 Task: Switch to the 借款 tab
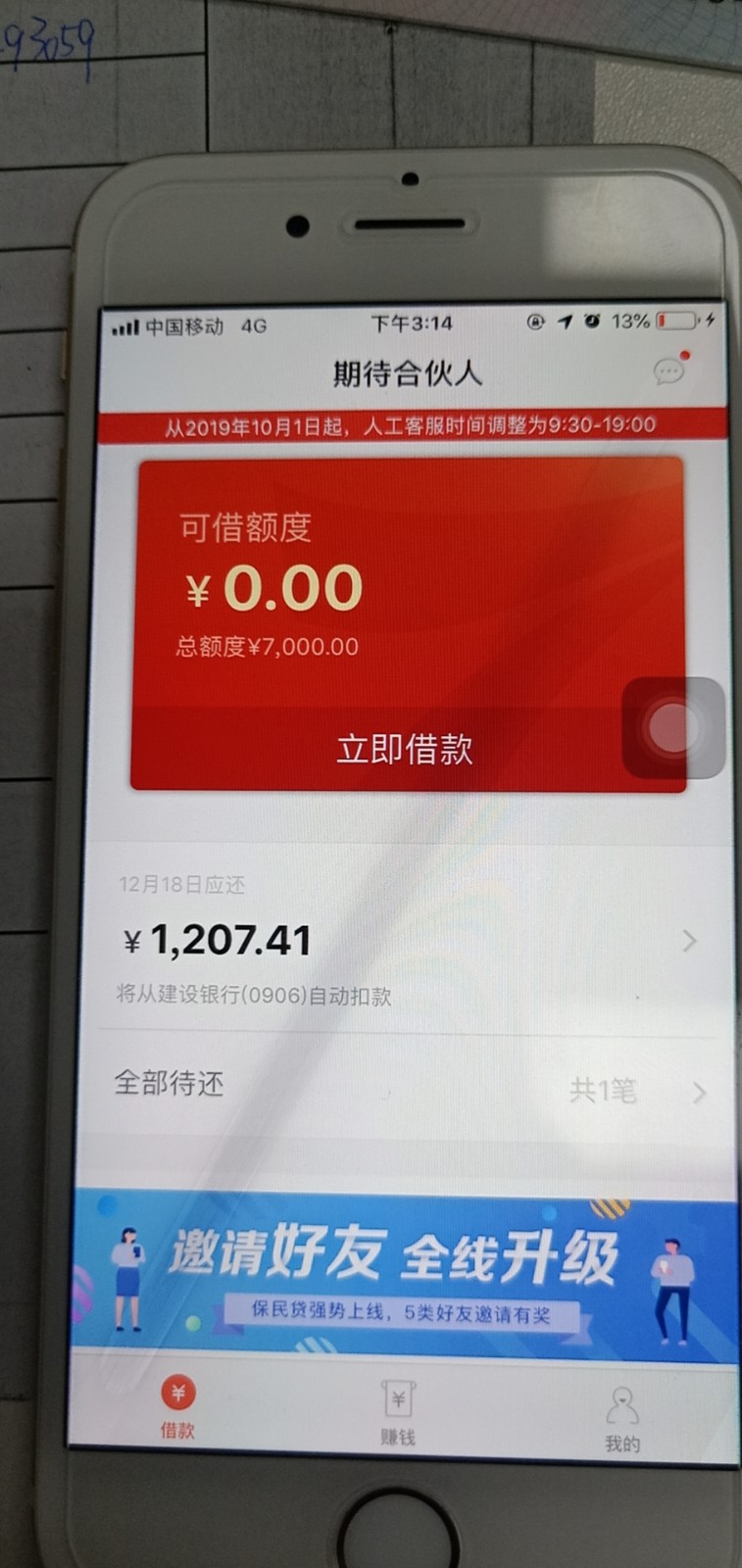click(177, 1407)
